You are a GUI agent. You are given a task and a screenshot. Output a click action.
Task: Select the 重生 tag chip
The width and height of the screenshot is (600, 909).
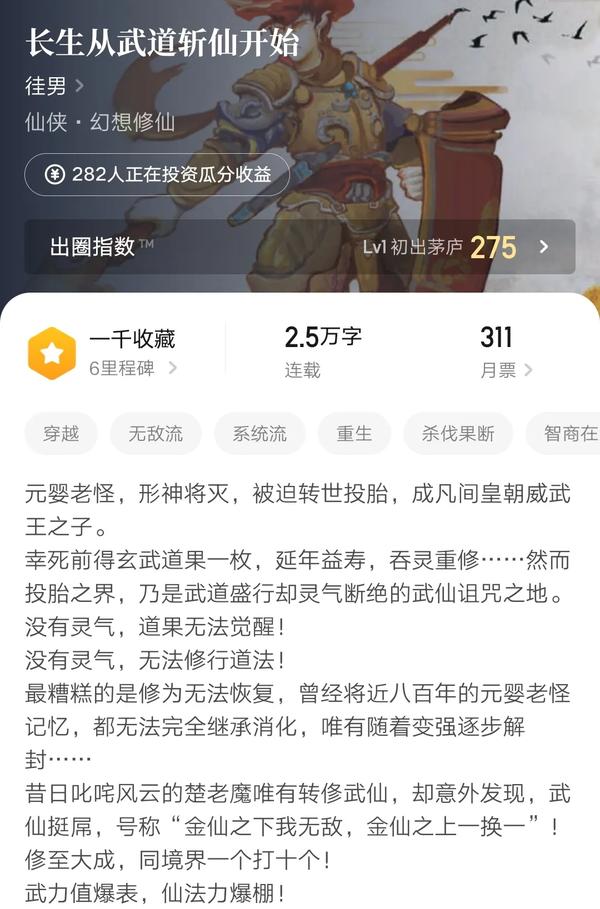[x=354, y=433]
